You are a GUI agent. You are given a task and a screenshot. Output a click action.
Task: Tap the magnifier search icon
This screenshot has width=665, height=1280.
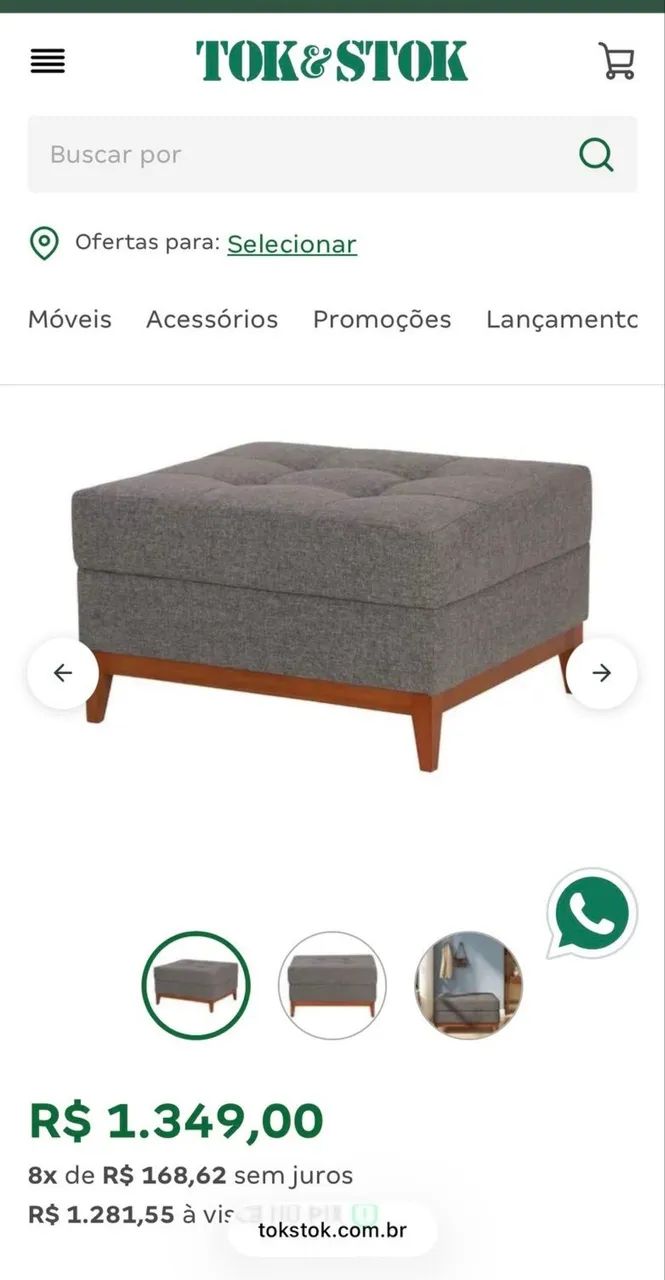coord(596,155)
